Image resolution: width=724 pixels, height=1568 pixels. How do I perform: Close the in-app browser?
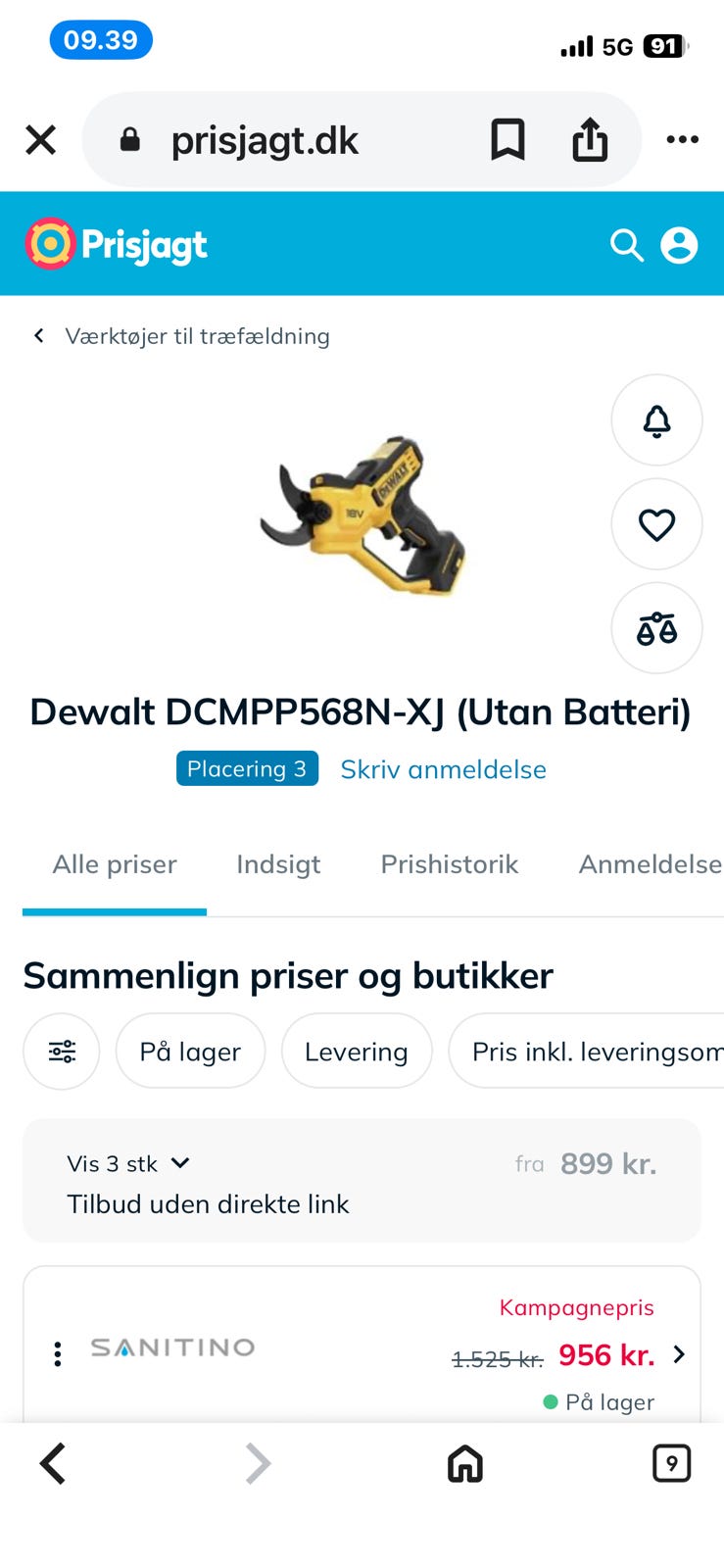coord(41,140)
